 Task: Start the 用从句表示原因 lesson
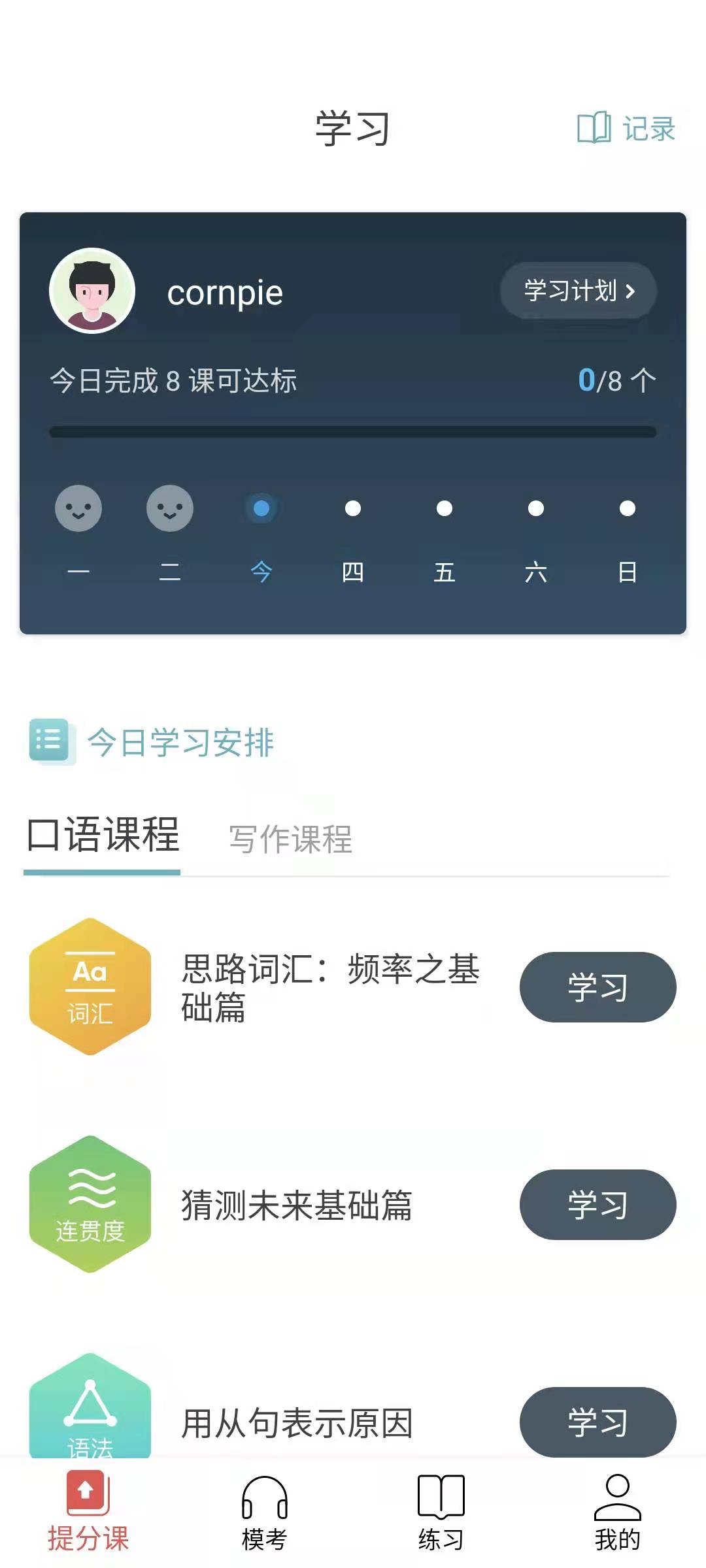pyautogui.click(x=597, y=1421)
